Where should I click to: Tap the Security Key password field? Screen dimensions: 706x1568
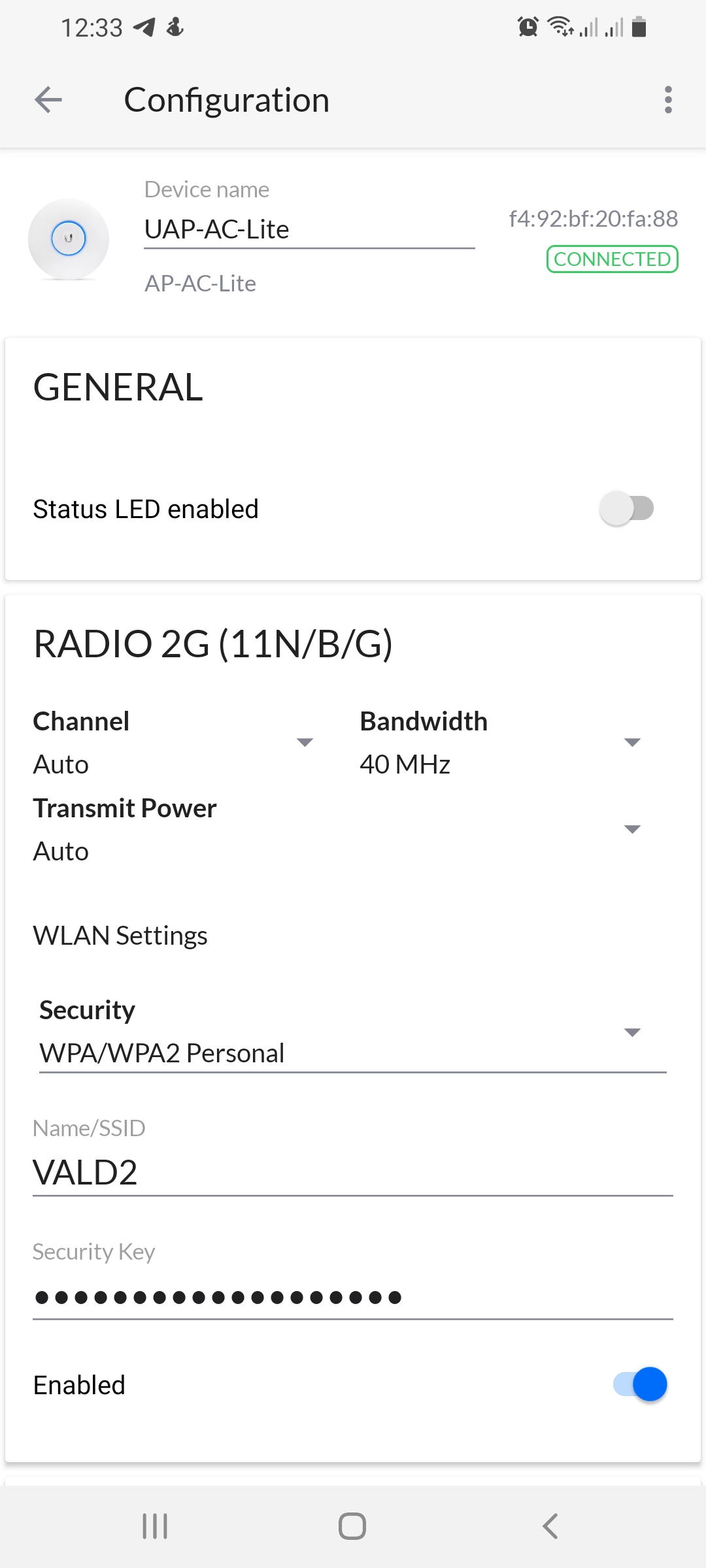tap(353, 1297)
